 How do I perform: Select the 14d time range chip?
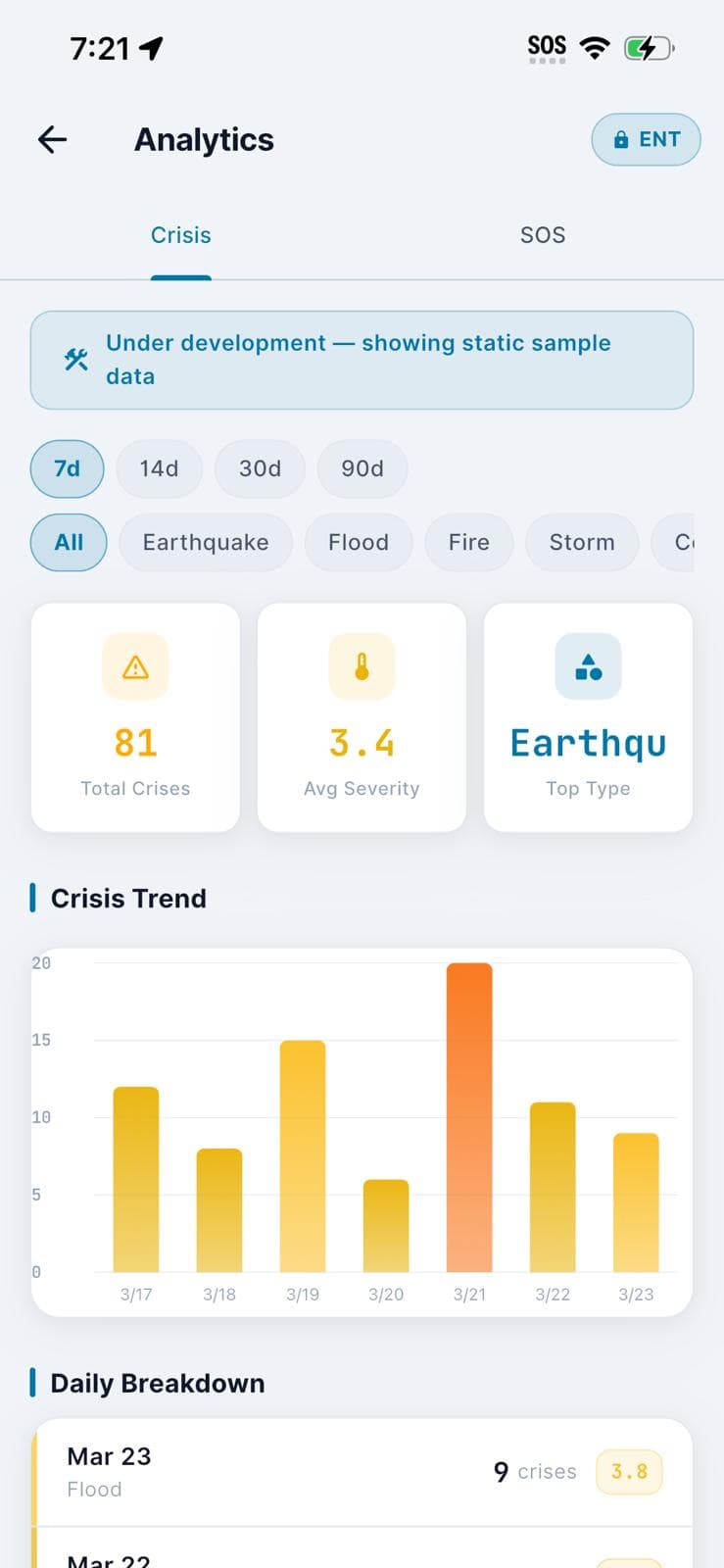pyautogui.click(x=159, y=468)
